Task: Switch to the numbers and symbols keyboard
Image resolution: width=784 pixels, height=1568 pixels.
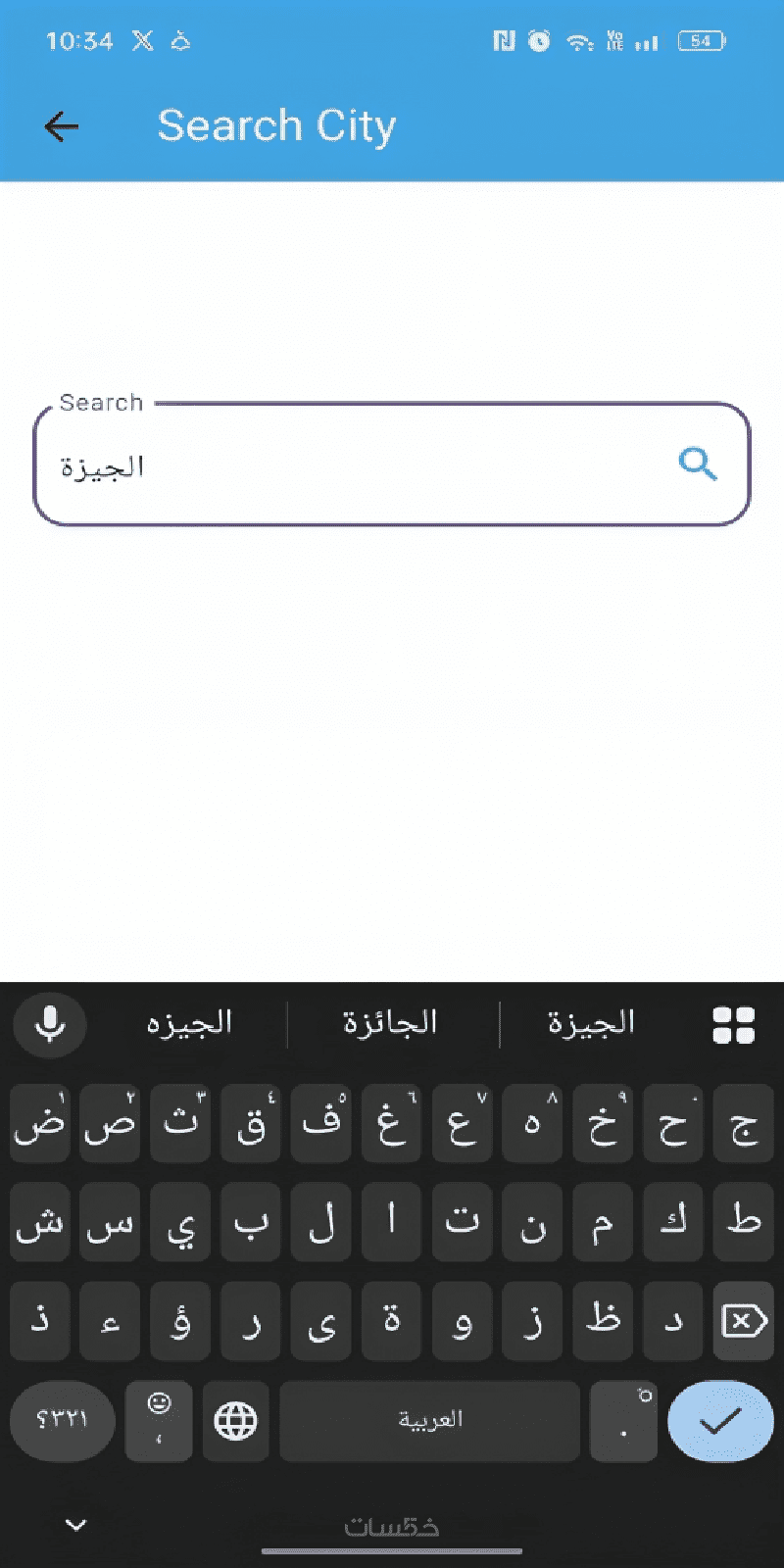Action: (62, 1420)
